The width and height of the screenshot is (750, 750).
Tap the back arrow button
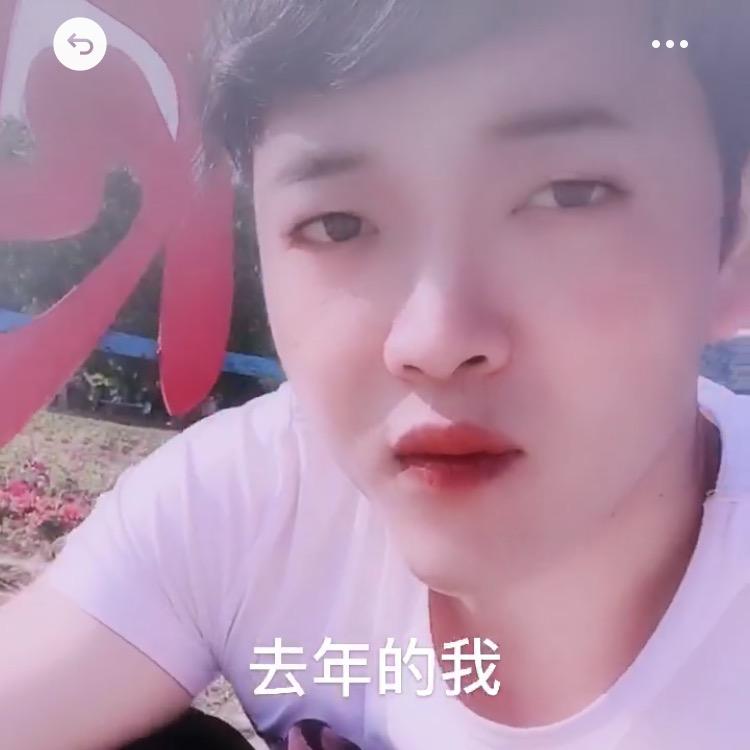pyautogui.click(x=80, y=44)
